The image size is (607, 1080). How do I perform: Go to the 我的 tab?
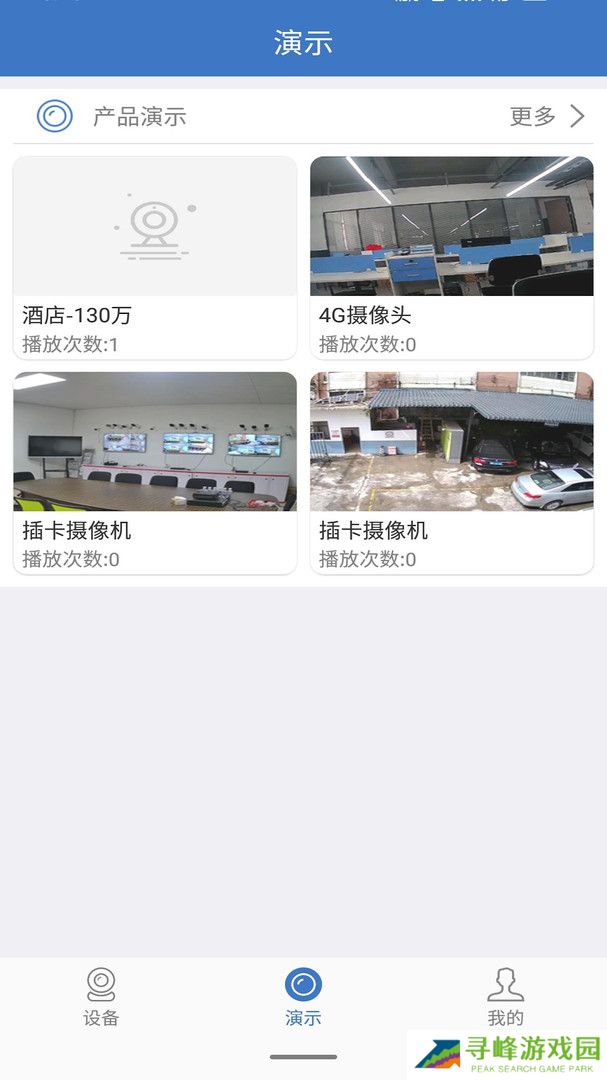tap(505, 997)
